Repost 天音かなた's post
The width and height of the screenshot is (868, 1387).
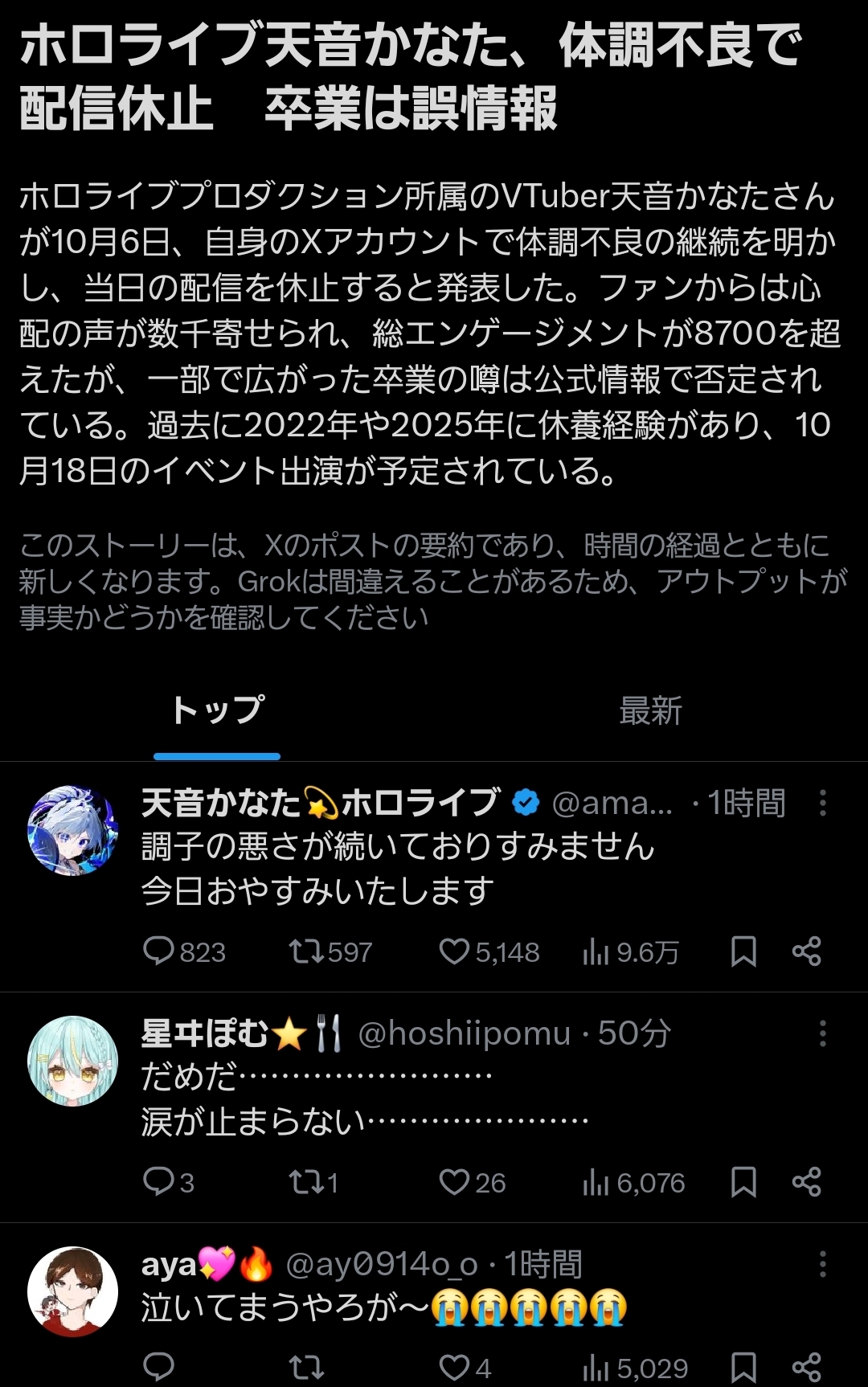(x=306, y=951)
